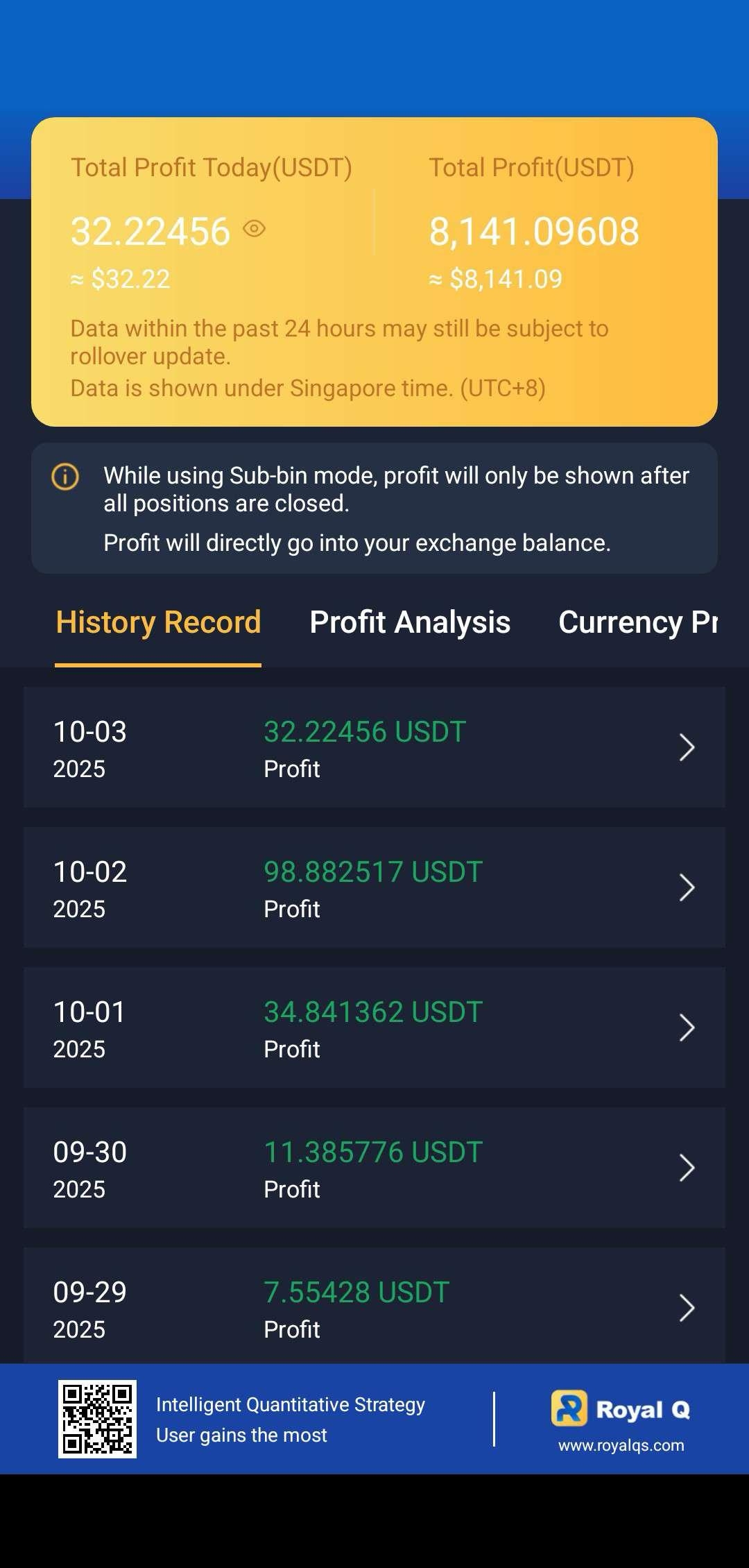Viewport: 749px width, 1568px height.
Task: Switch to the Profit Analysis tab
Action: tap(410, 622)
